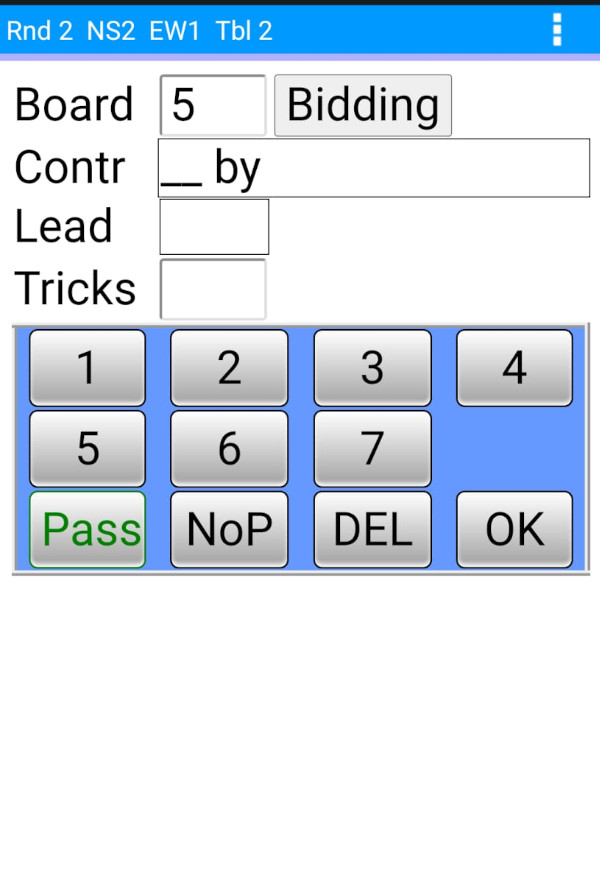The image size is (600, 880).
Task: Enter contract level 4
Action: [514, 368]
